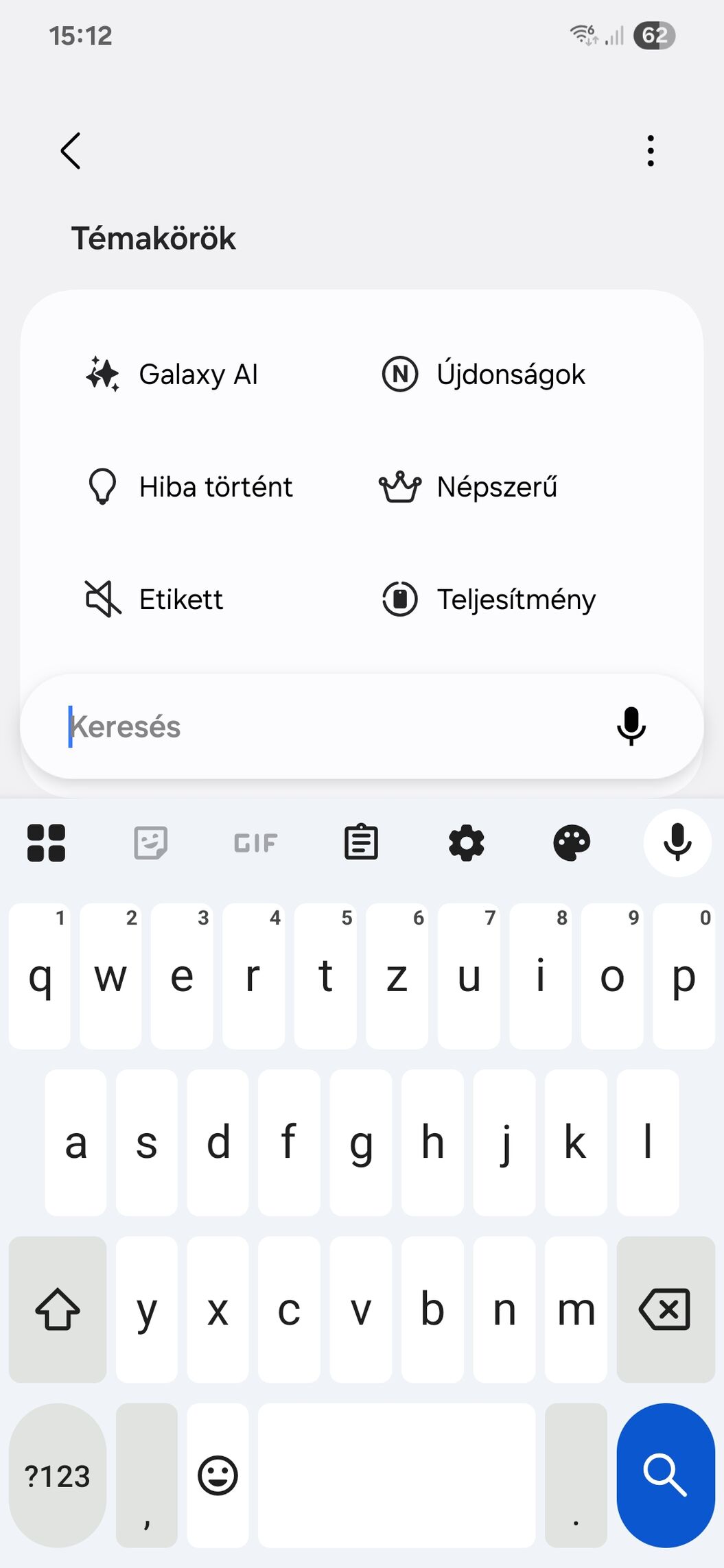Open keyboard settings gear
724x1568 pixels.
(x=467, y=843)
